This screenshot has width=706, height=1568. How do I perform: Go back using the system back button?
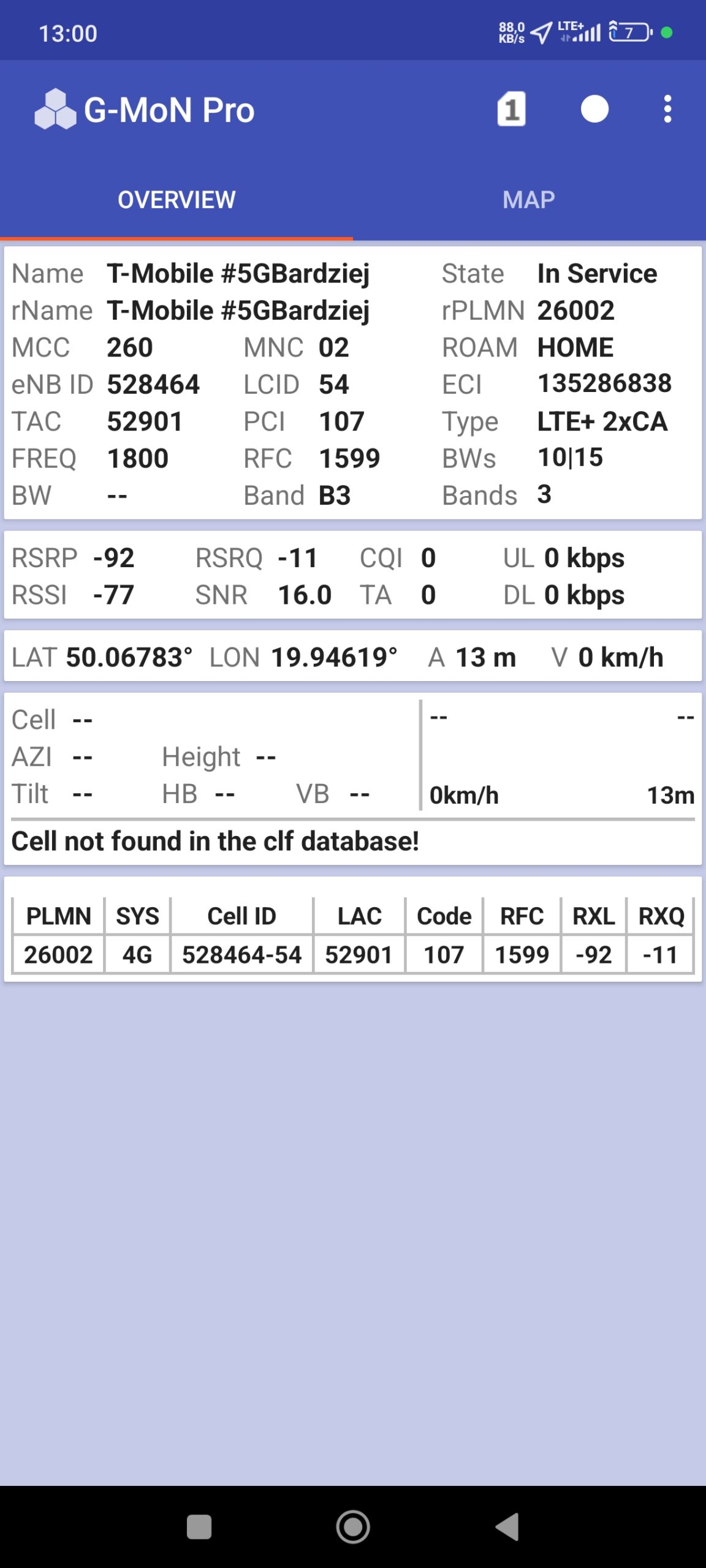(507, 1526)
